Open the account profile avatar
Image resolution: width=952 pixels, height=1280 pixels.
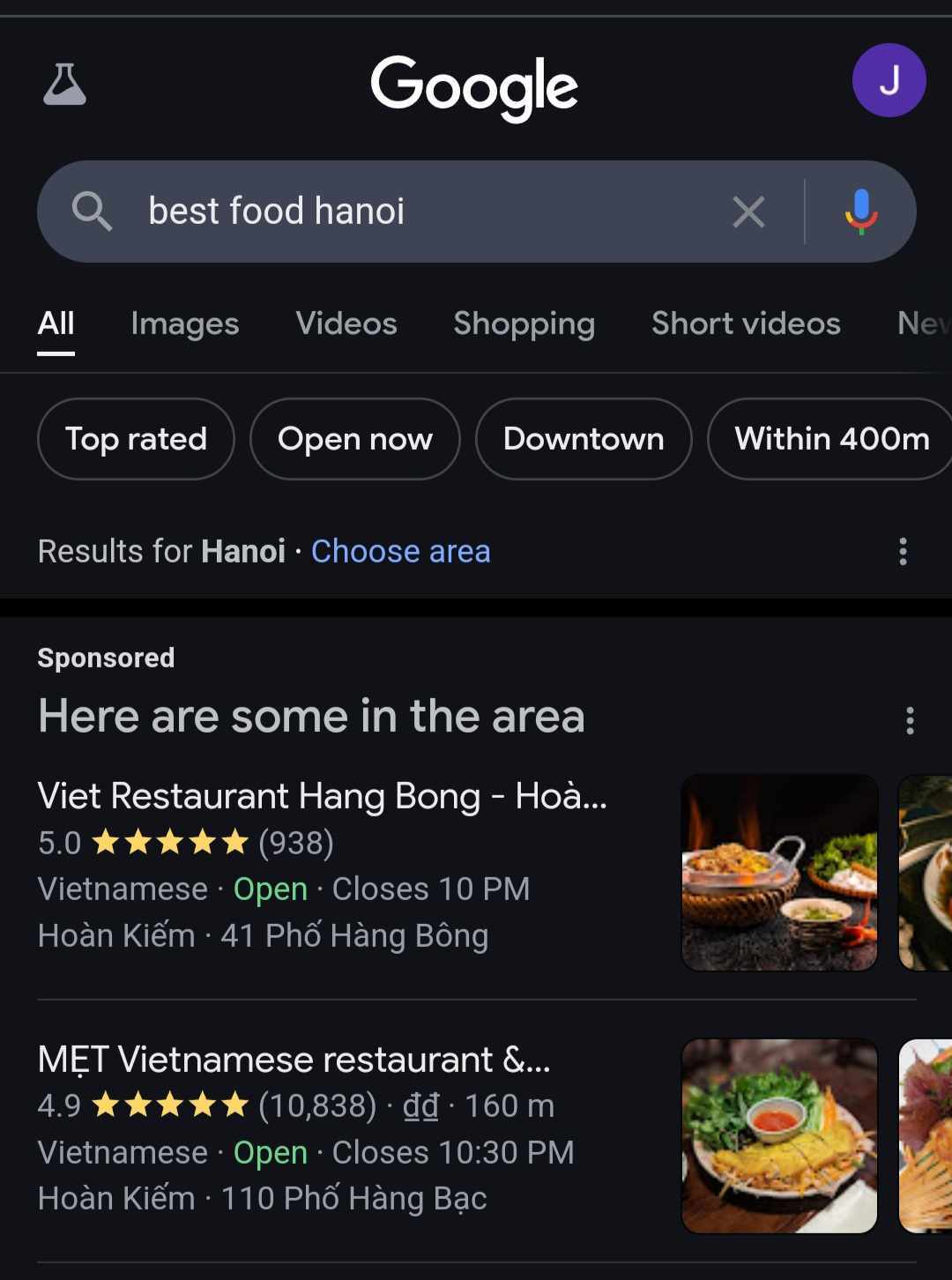[889, 80]
